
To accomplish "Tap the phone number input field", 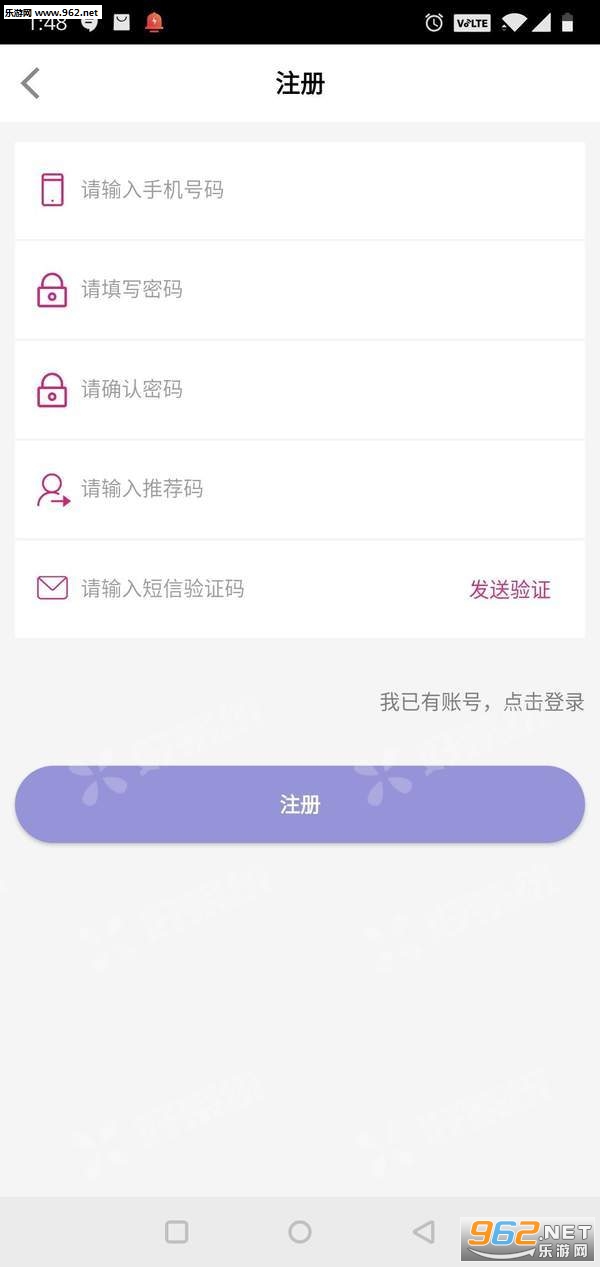I will tap(300, 190).
